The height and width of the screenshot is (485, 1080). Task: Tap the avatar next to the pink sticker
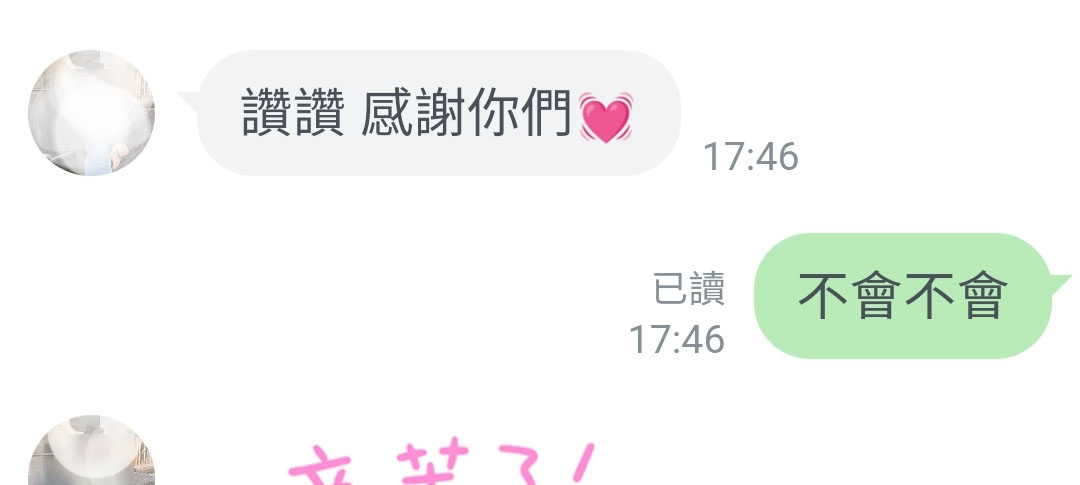coord(91,454)
